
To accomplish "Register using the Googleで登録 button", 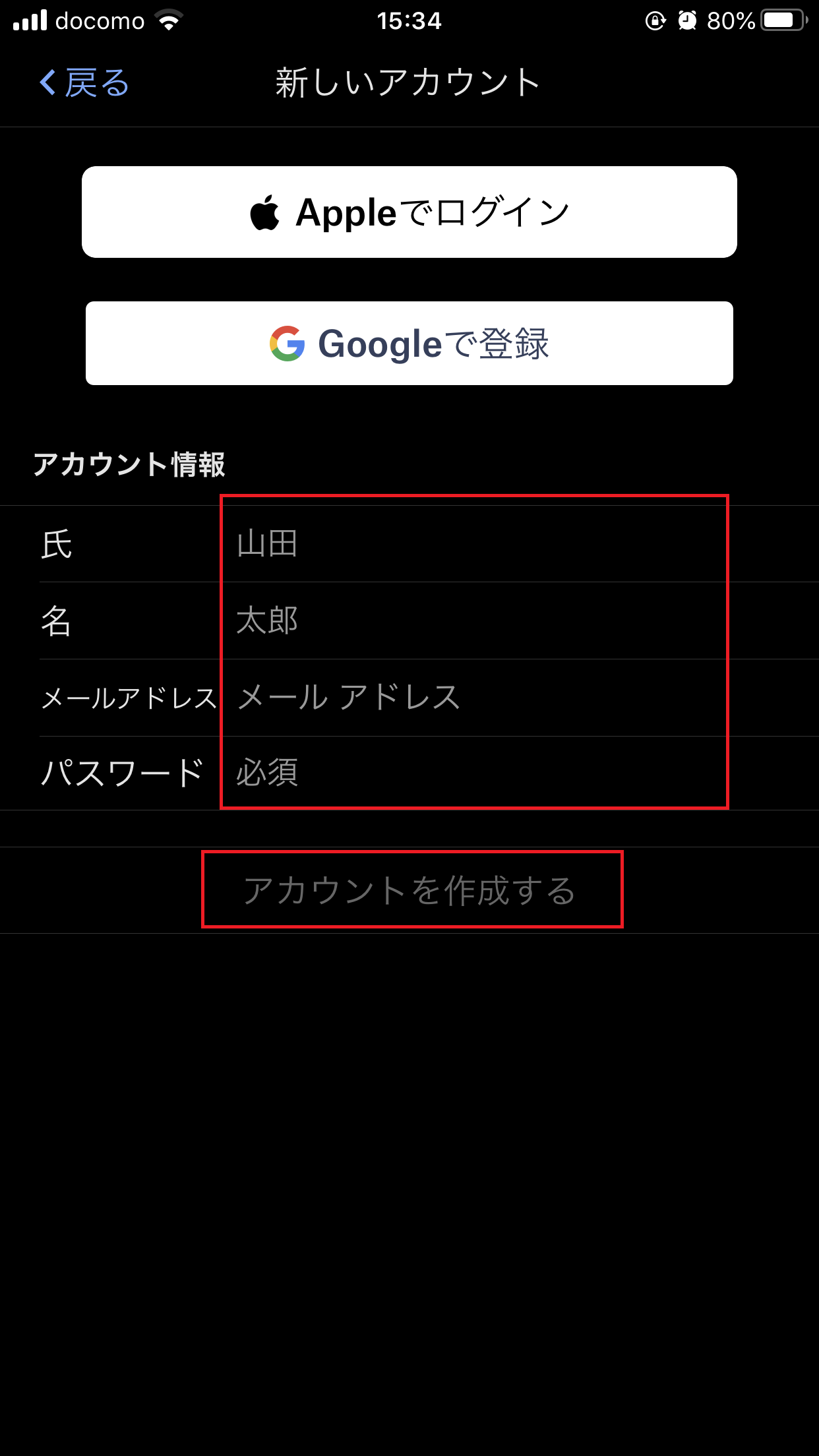I will click(409, 344).
